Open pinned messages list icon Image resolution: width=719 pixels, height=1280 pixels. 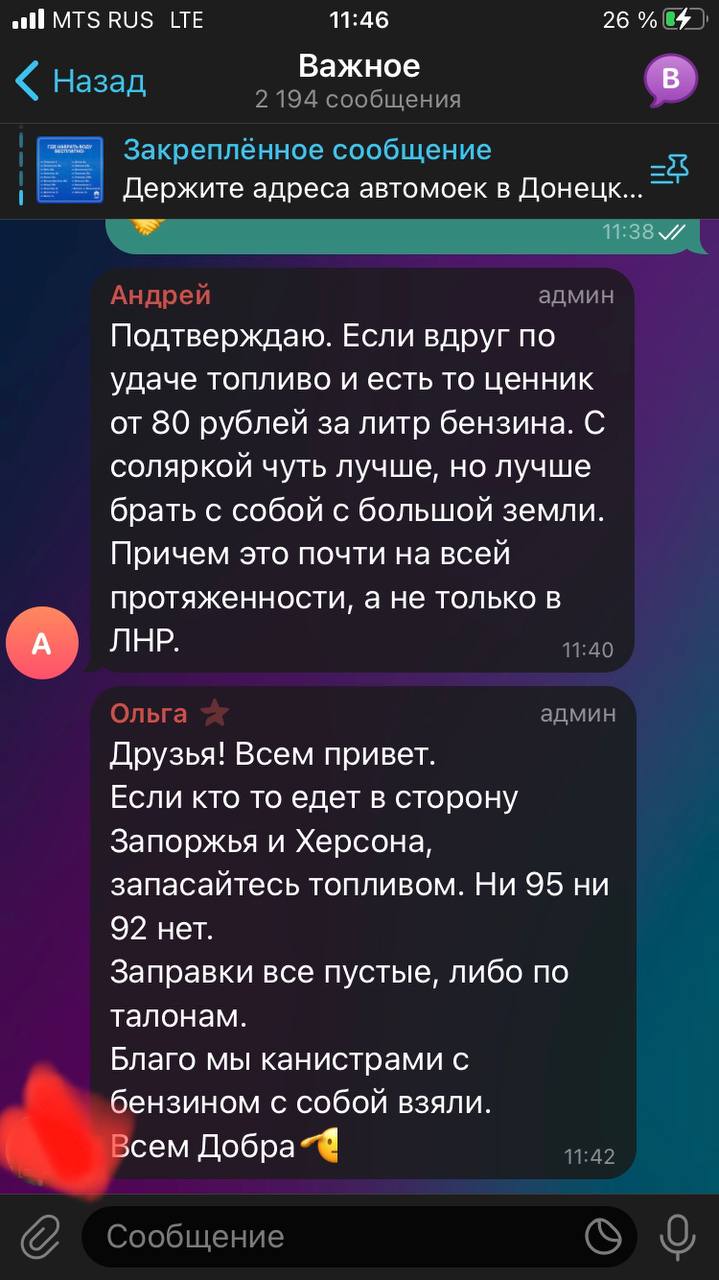click(668, 171)
